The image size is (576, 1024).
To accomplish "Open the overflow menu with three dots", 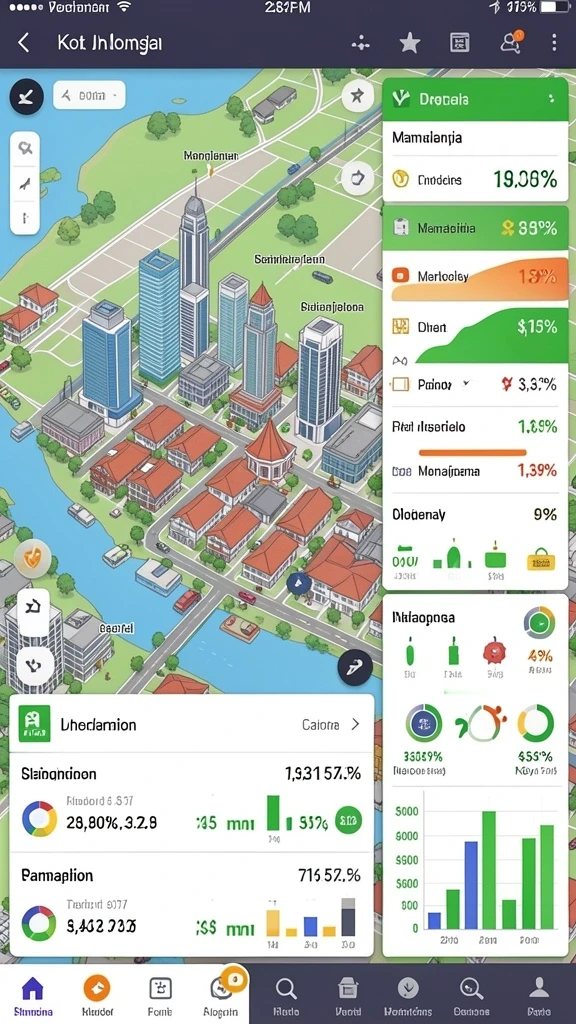I will point(554,43).
